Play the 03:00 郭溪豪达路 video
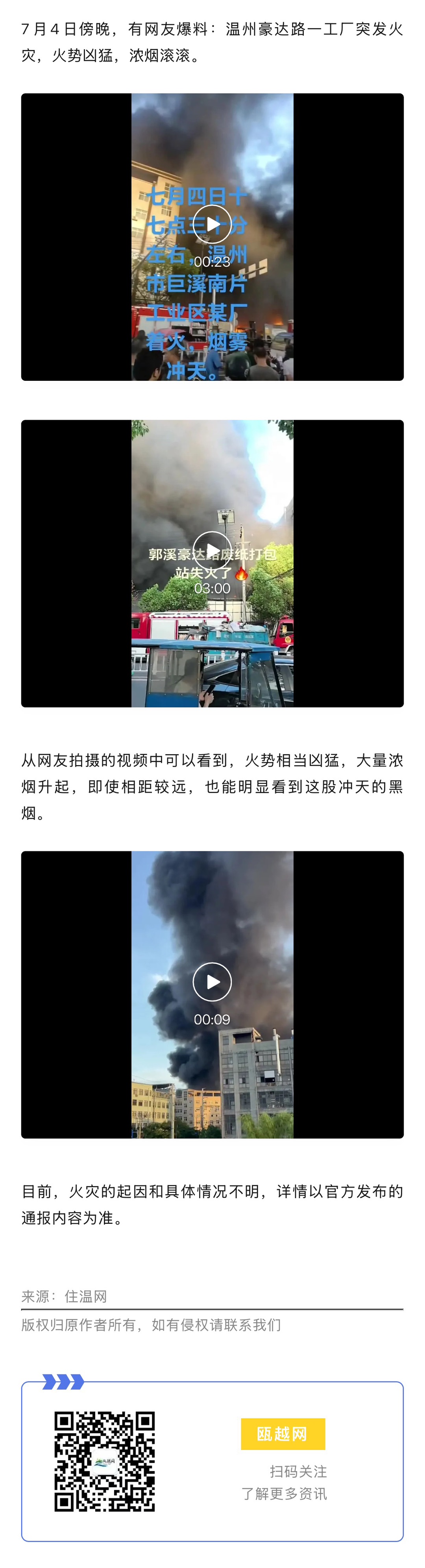This screenshot has height=1568, width=425. click(x=212, y=550)
